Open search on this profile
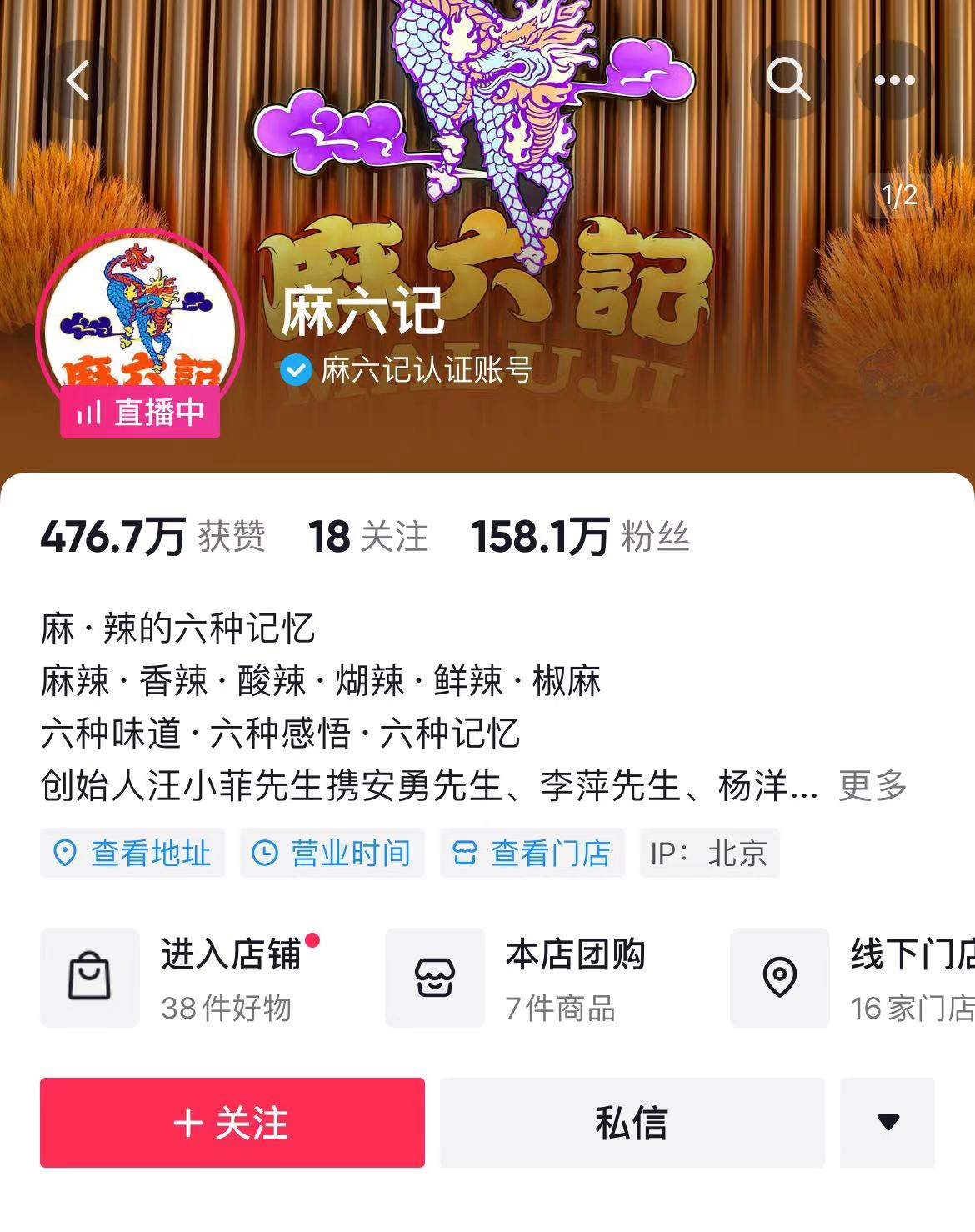The image size is (975, 1232). (787, 81)
